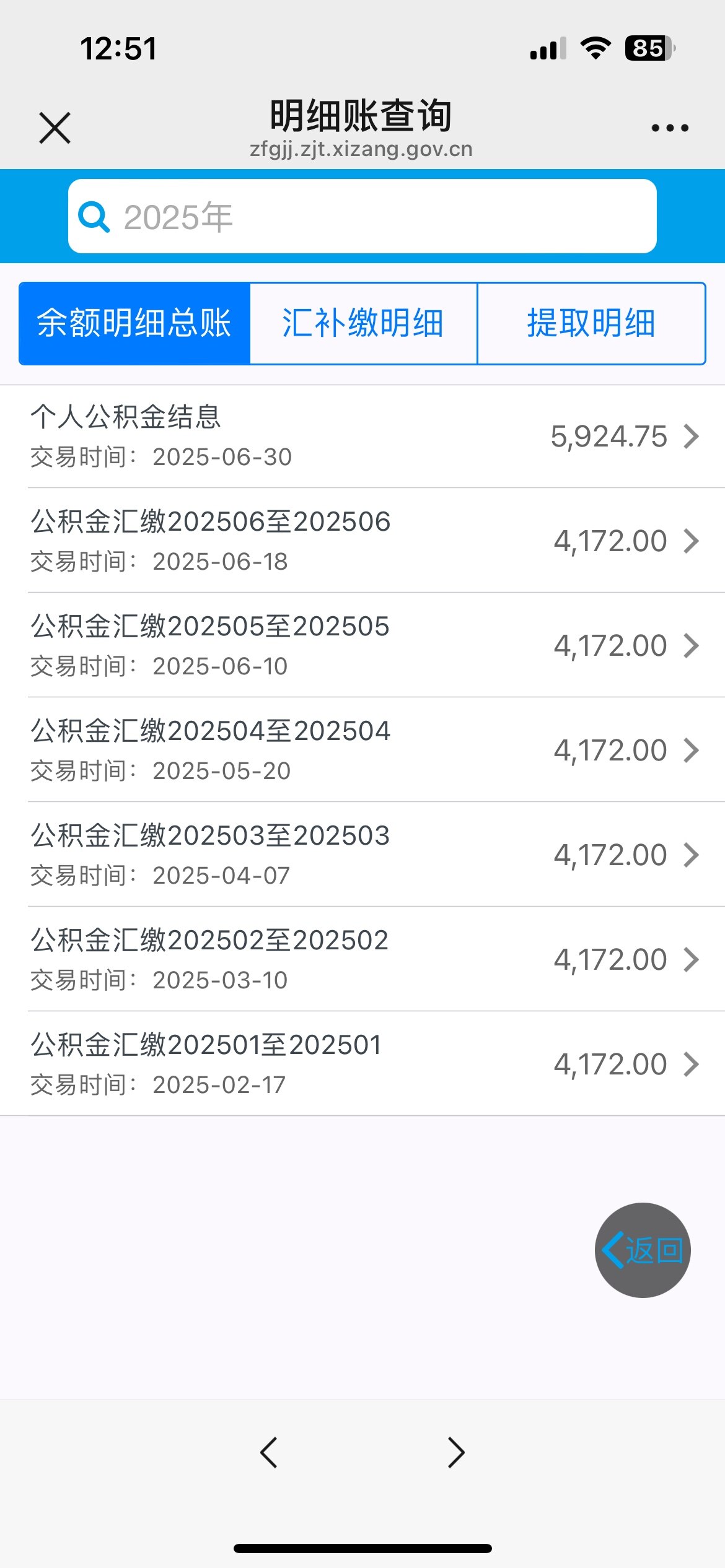Switch to the 提取明细 tab

pos(591,323)
